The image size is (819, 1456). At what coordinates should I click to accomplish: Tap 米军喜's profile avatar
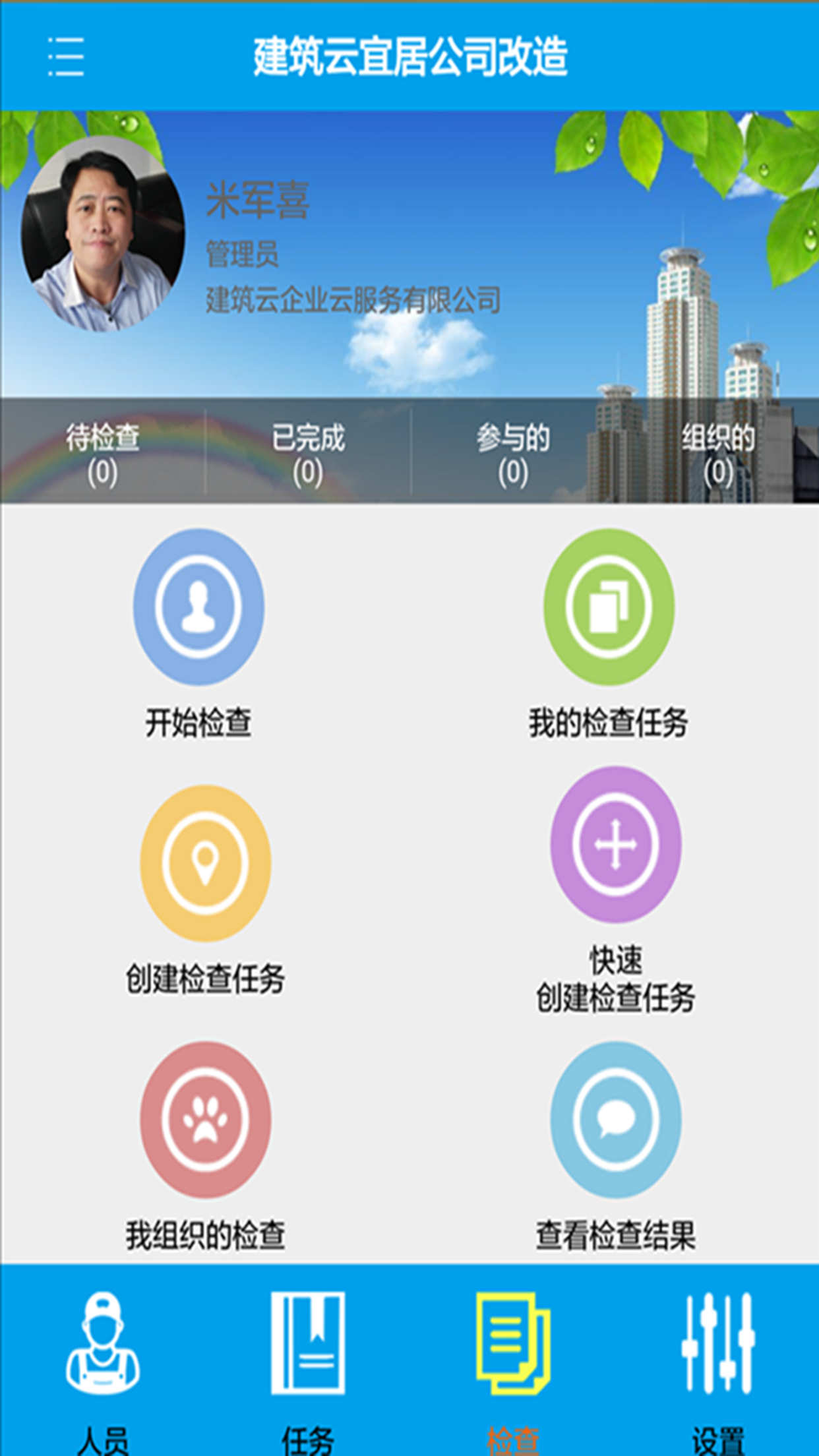pyautogui.click(x=102, y=233)
